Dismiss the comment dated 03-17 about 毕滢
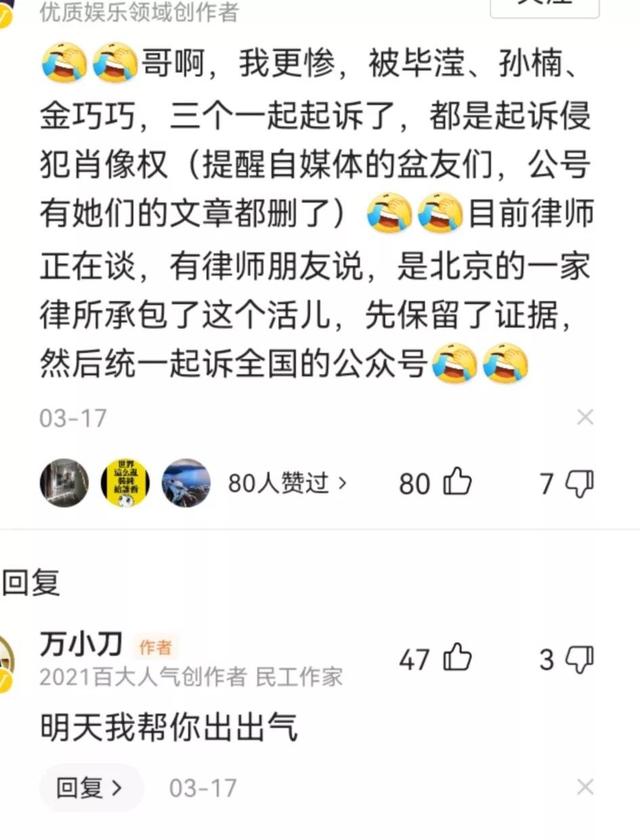Viewport: 640px width, 840px height. 585,417
